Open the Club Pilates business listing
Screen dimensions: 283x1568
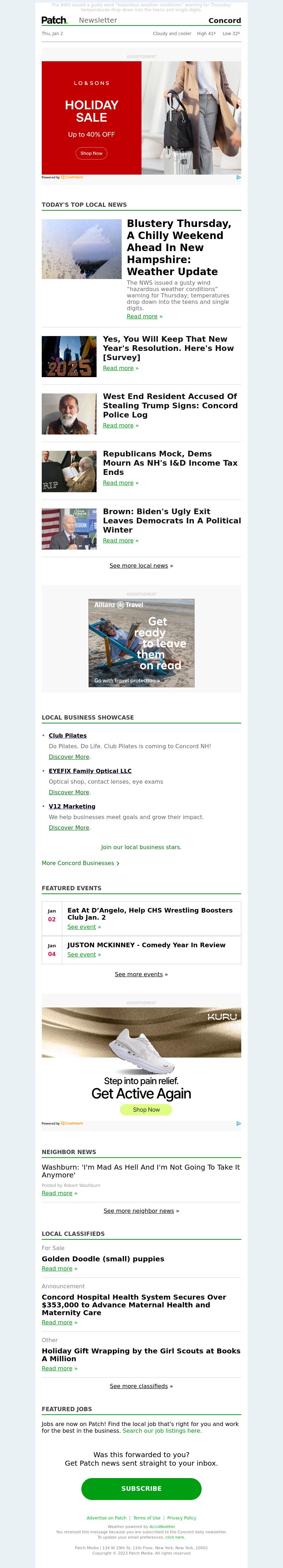pyautogui.click(x=68, y=735)
